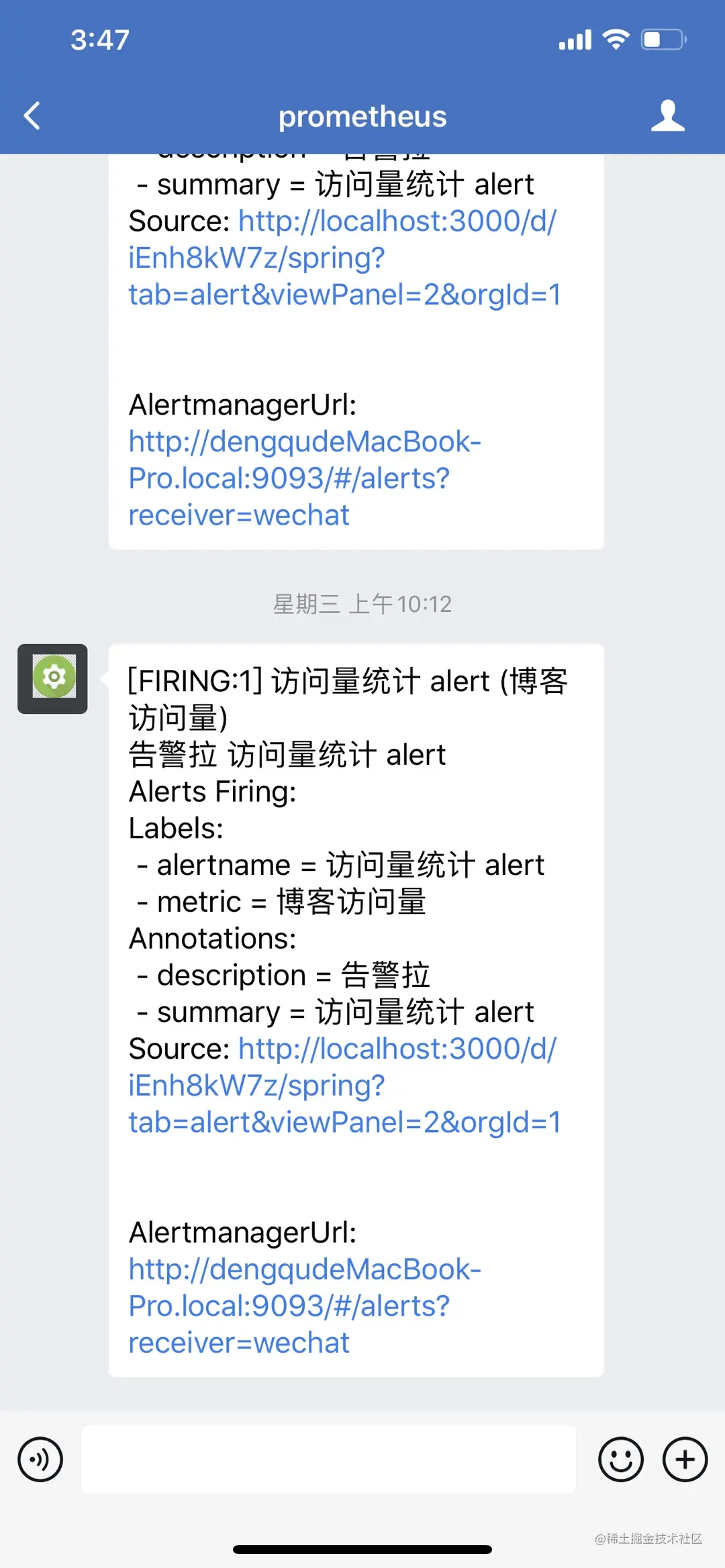Open the plus attachments menu
Viewport: 725px width, 1568px height.
(685, 1459)
